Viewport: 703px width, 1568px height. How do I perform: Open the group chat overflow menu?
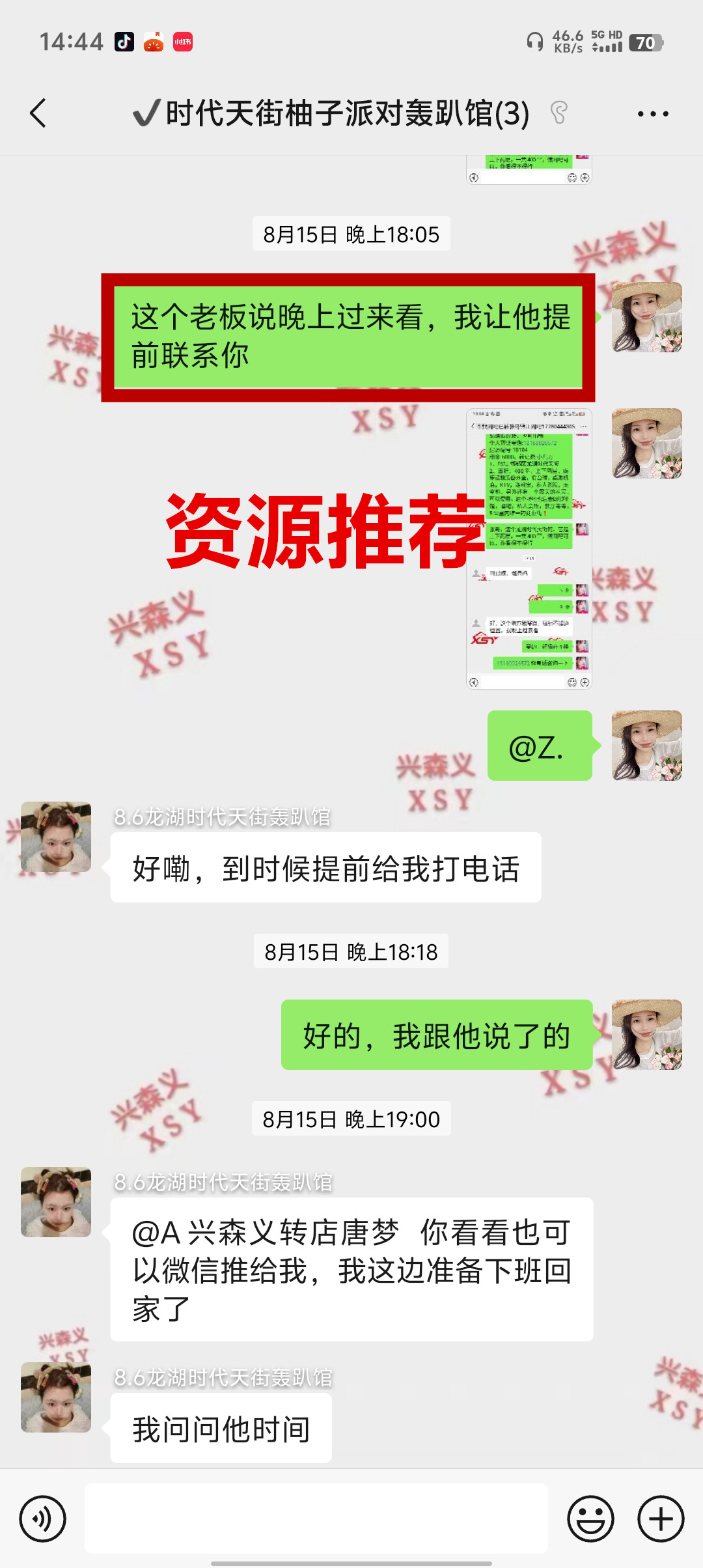(x=652, y=114)
